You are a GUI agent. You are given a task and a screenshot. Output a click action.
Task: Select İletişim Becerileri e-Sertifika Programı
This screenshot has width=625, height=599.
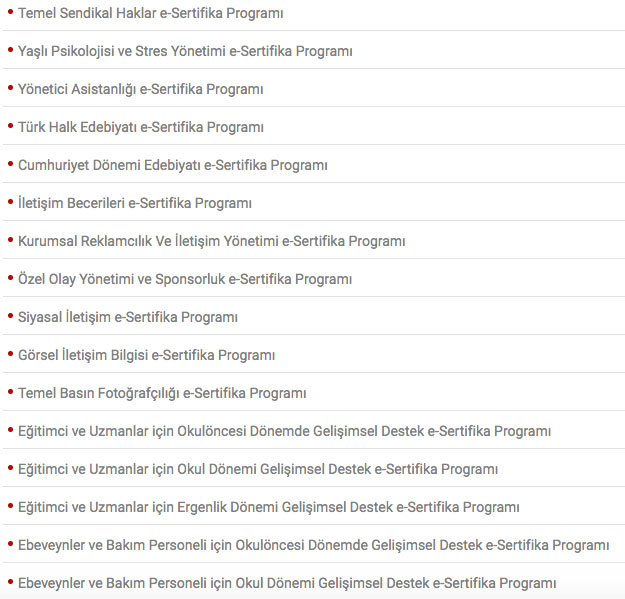click(135, 203)
